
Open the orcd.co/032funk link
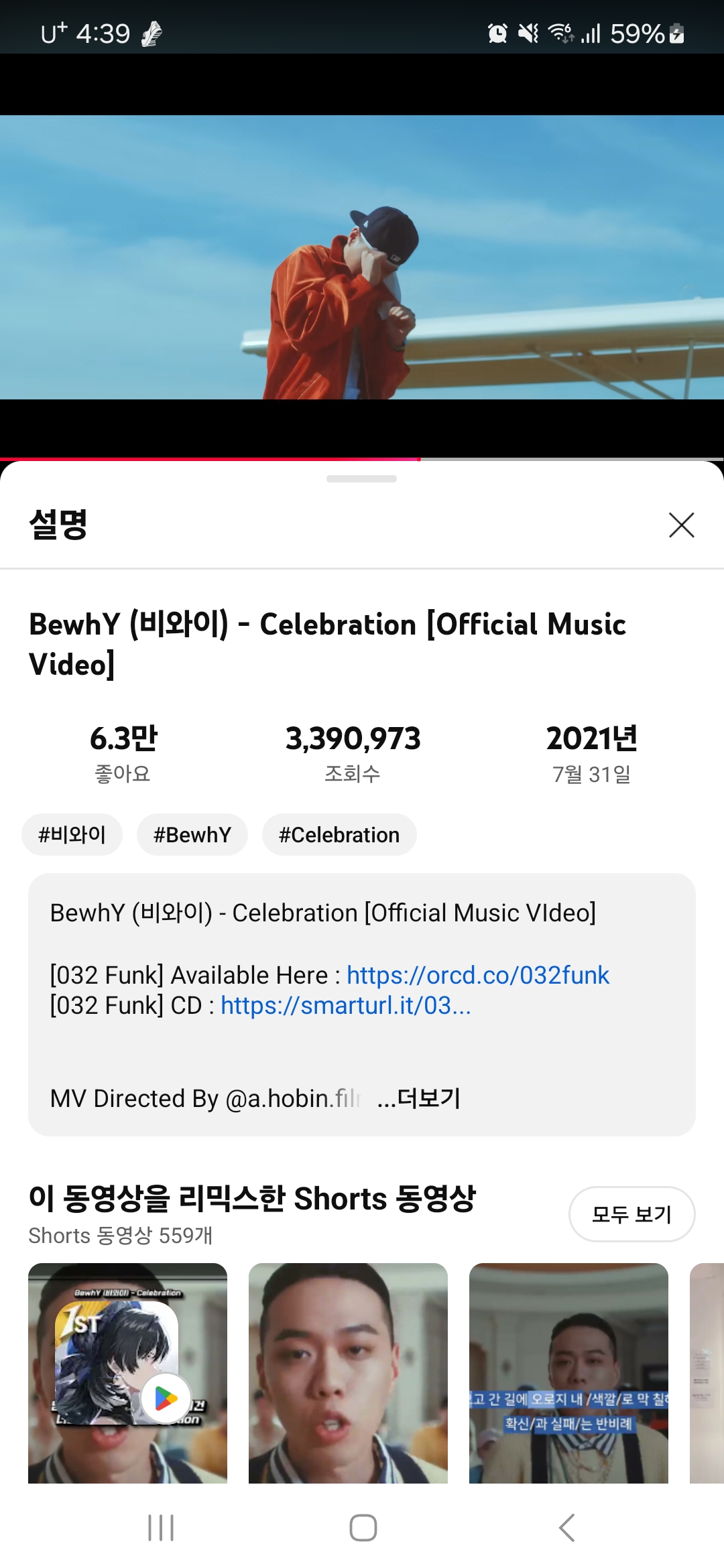pyautogui.click(x=477, y=975)
